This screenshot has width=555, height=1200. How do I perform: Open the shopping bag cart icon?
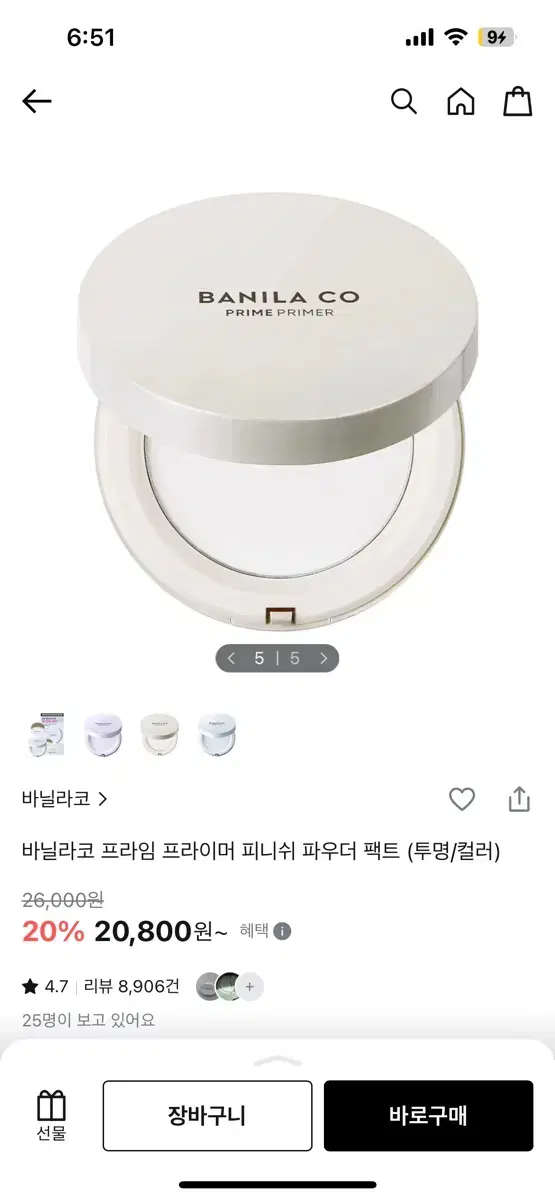tap(517, 101)
